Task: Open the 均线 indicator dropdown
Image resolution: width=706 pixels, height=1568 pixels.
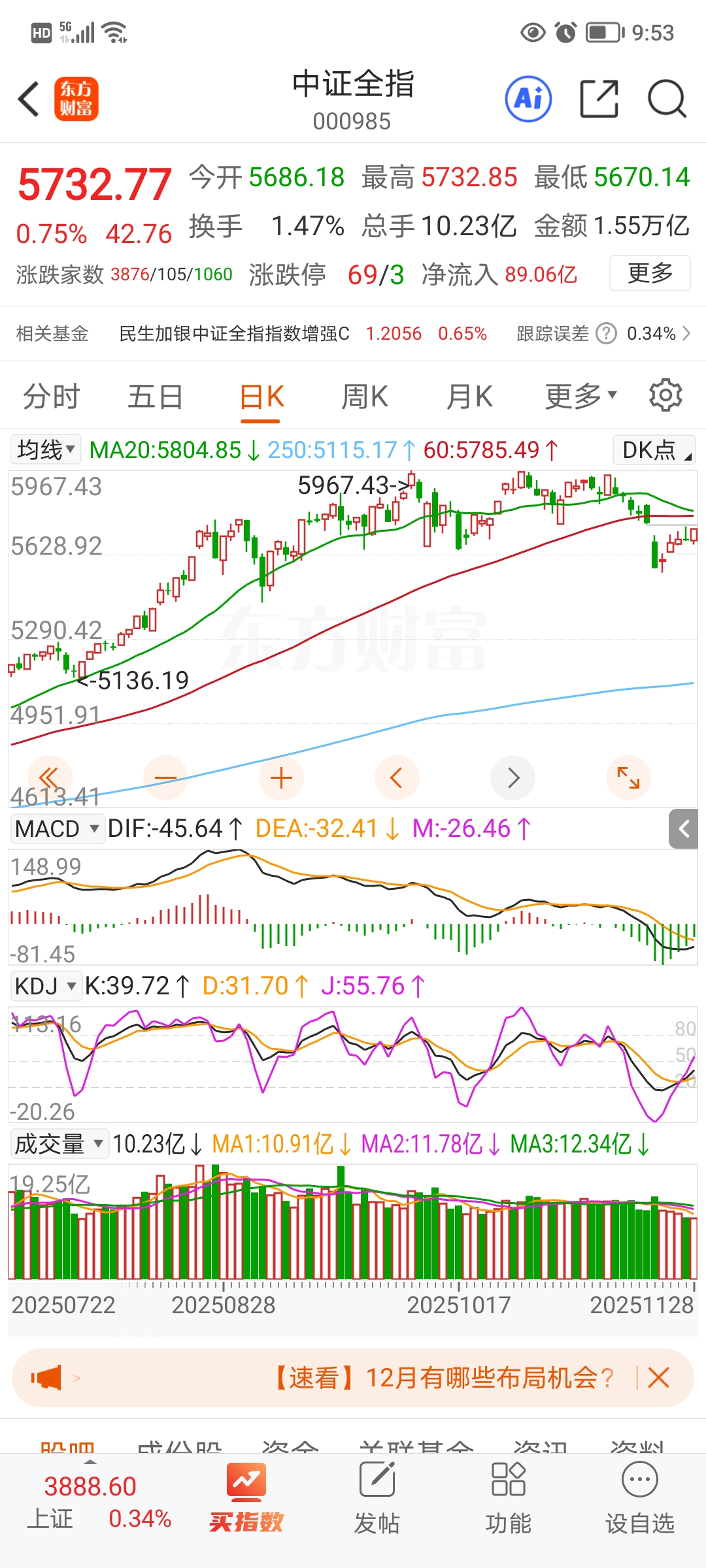Action: (x=46, y=449)
